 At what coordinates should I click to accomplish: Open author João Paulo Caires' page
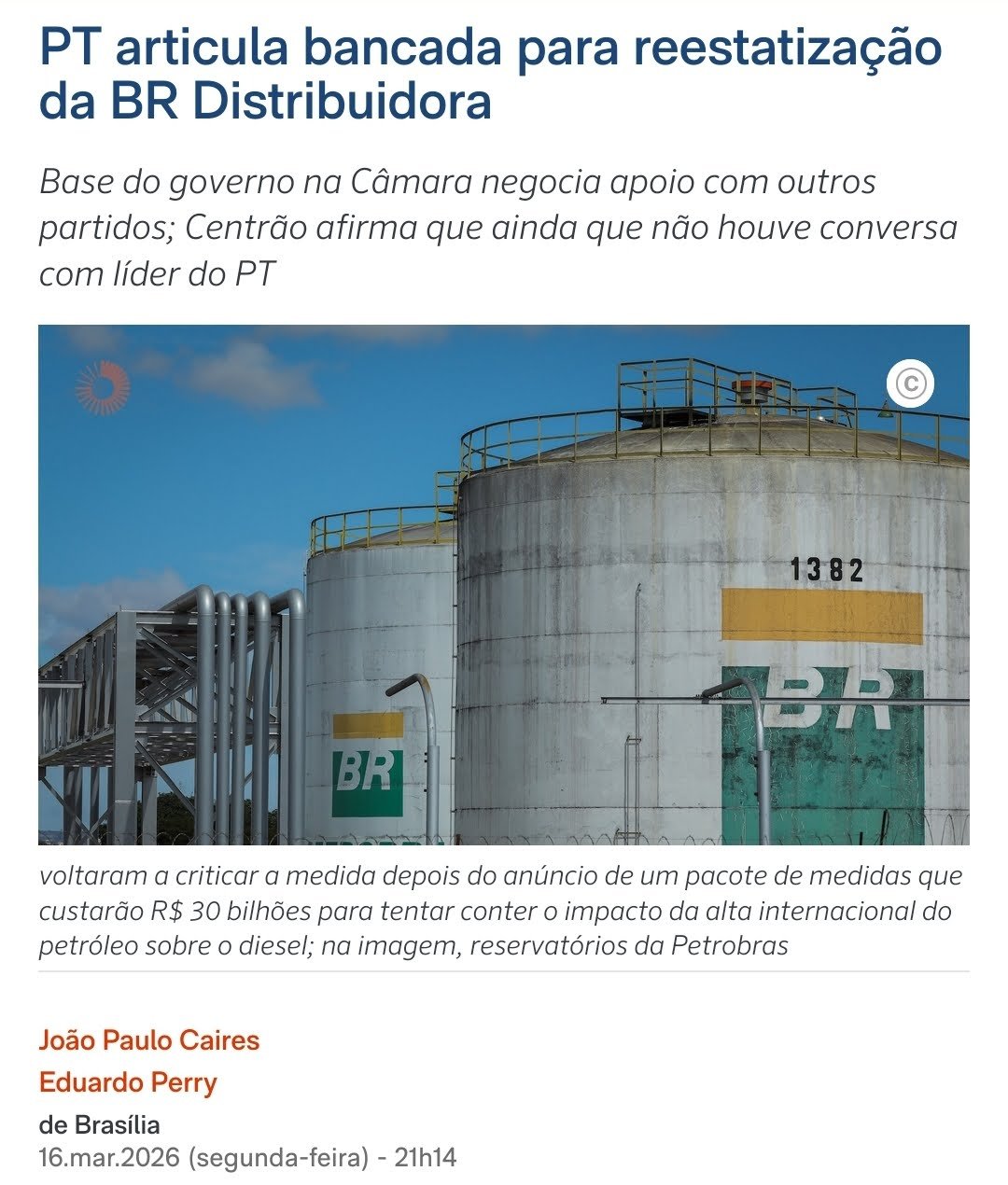149,1039
